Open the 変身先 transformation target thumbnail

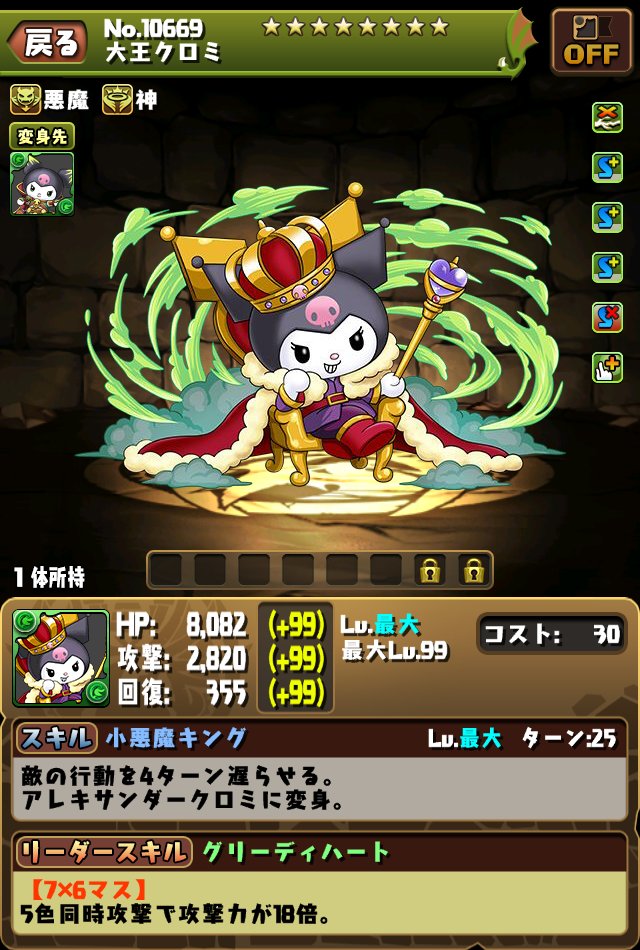click(x=42, y=183)
